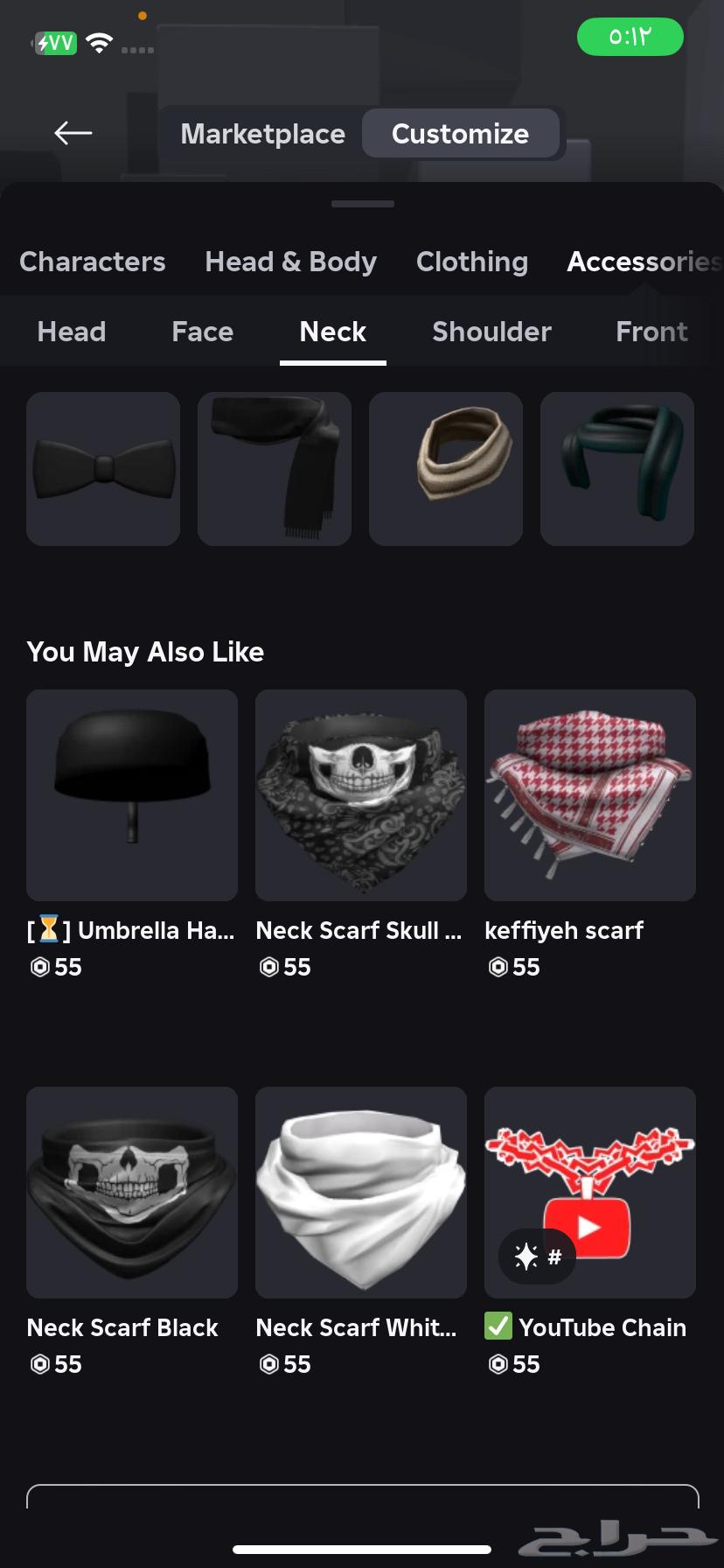Switch to the Marketplace tab

(262, 134)
